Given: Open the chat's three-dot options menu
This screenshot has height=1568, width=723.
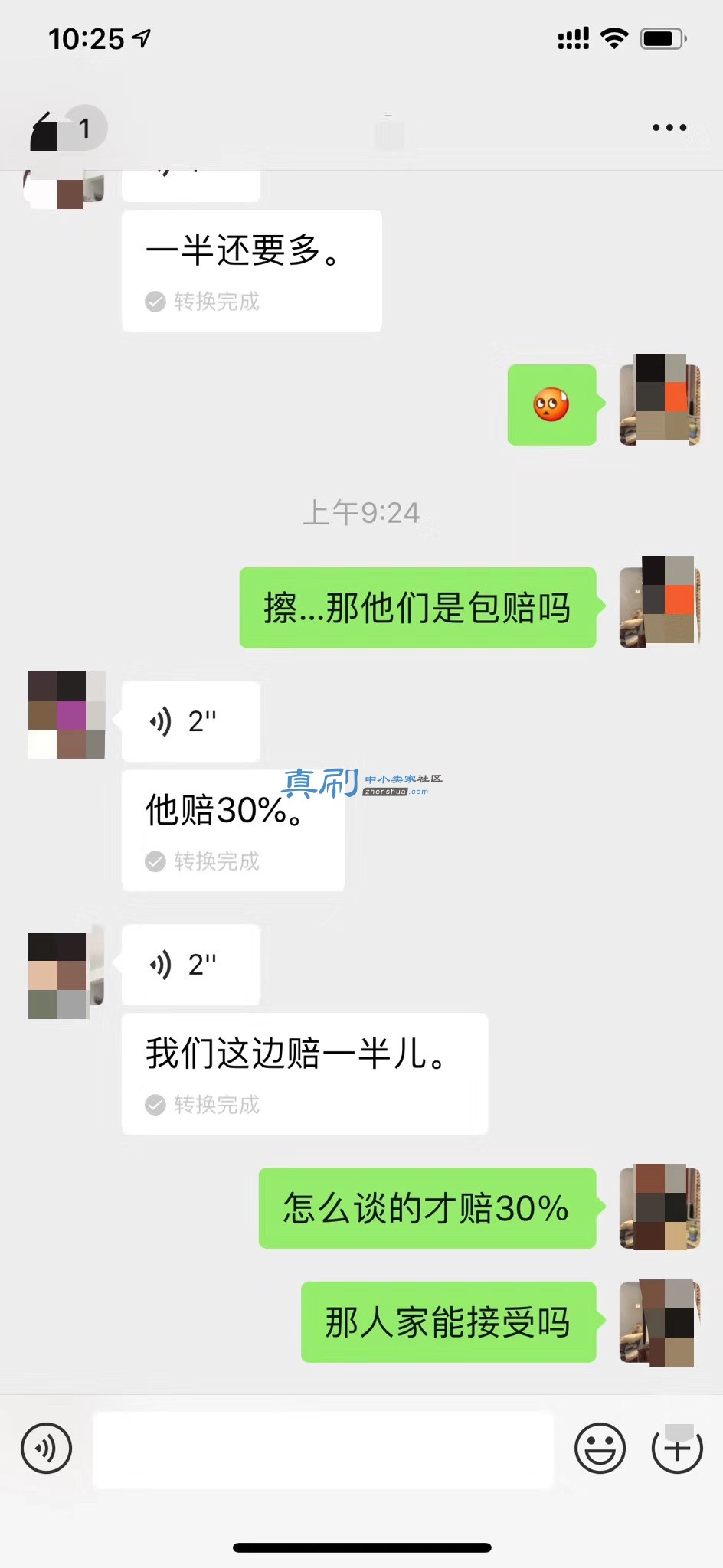Looking at the screenshot, I should click(669, 128).
